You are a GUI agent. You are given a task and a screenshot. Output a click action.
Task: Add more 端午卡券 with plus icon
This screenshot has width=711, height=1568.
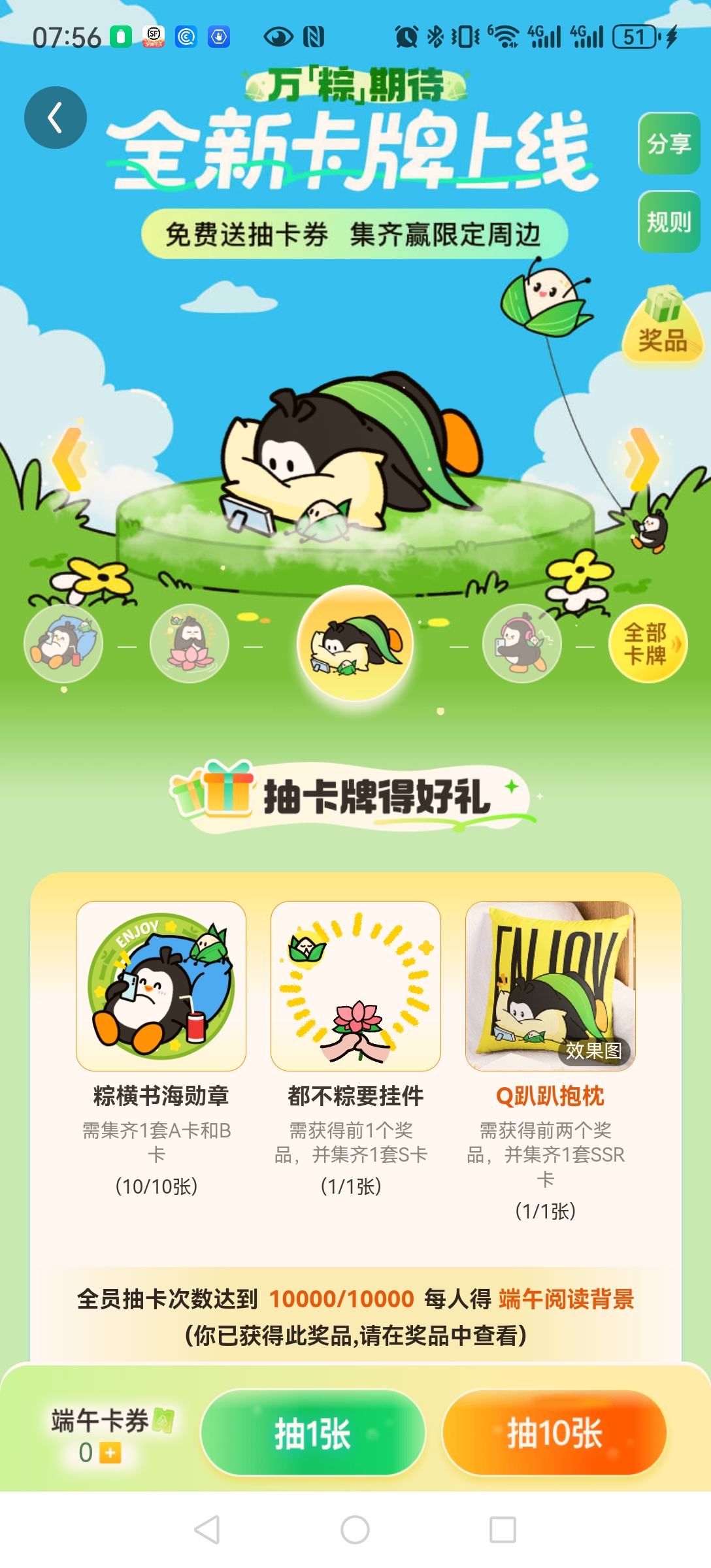tap(110, 1453)
